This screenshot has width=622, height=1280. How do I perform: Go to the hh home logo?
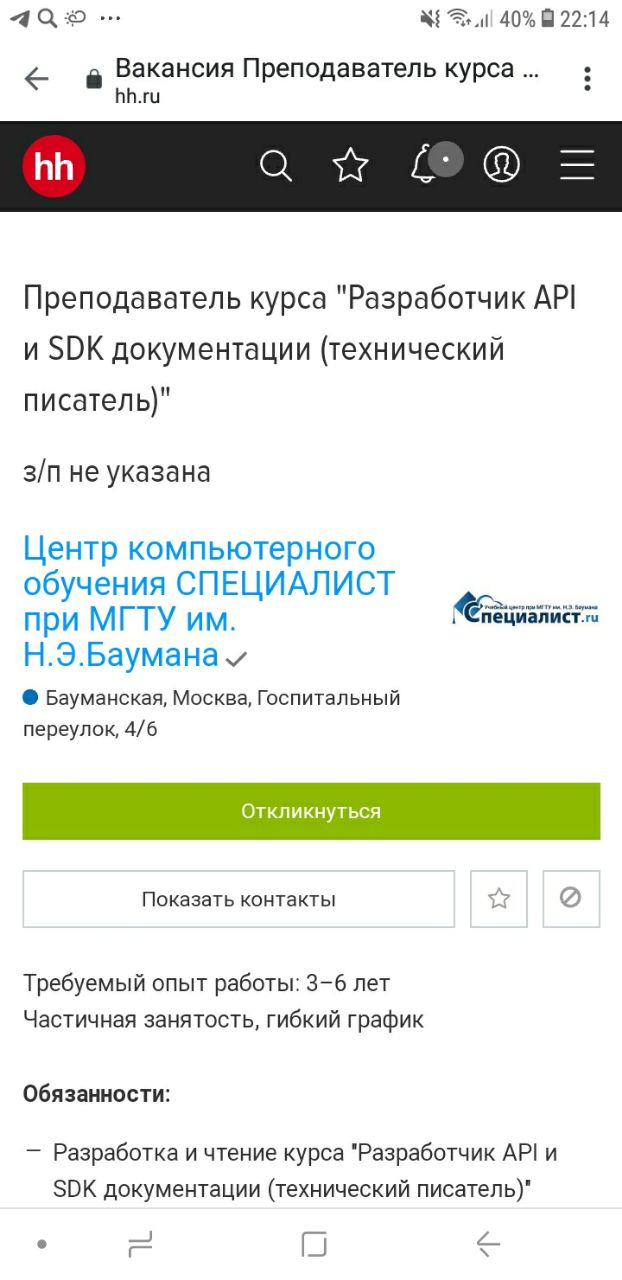coord(54,166)
